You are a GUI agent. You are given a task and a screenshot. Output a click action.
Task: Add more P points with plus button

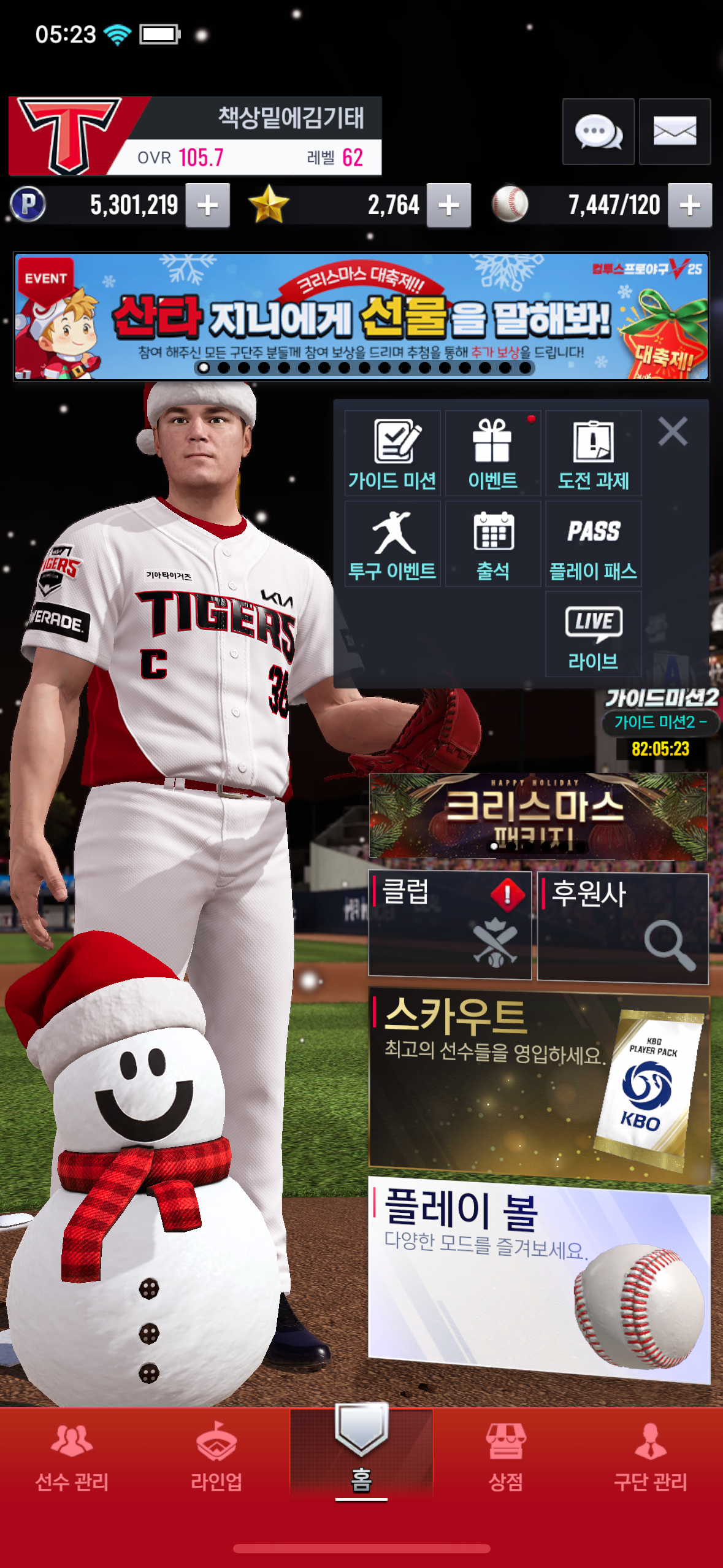(208, 206)
